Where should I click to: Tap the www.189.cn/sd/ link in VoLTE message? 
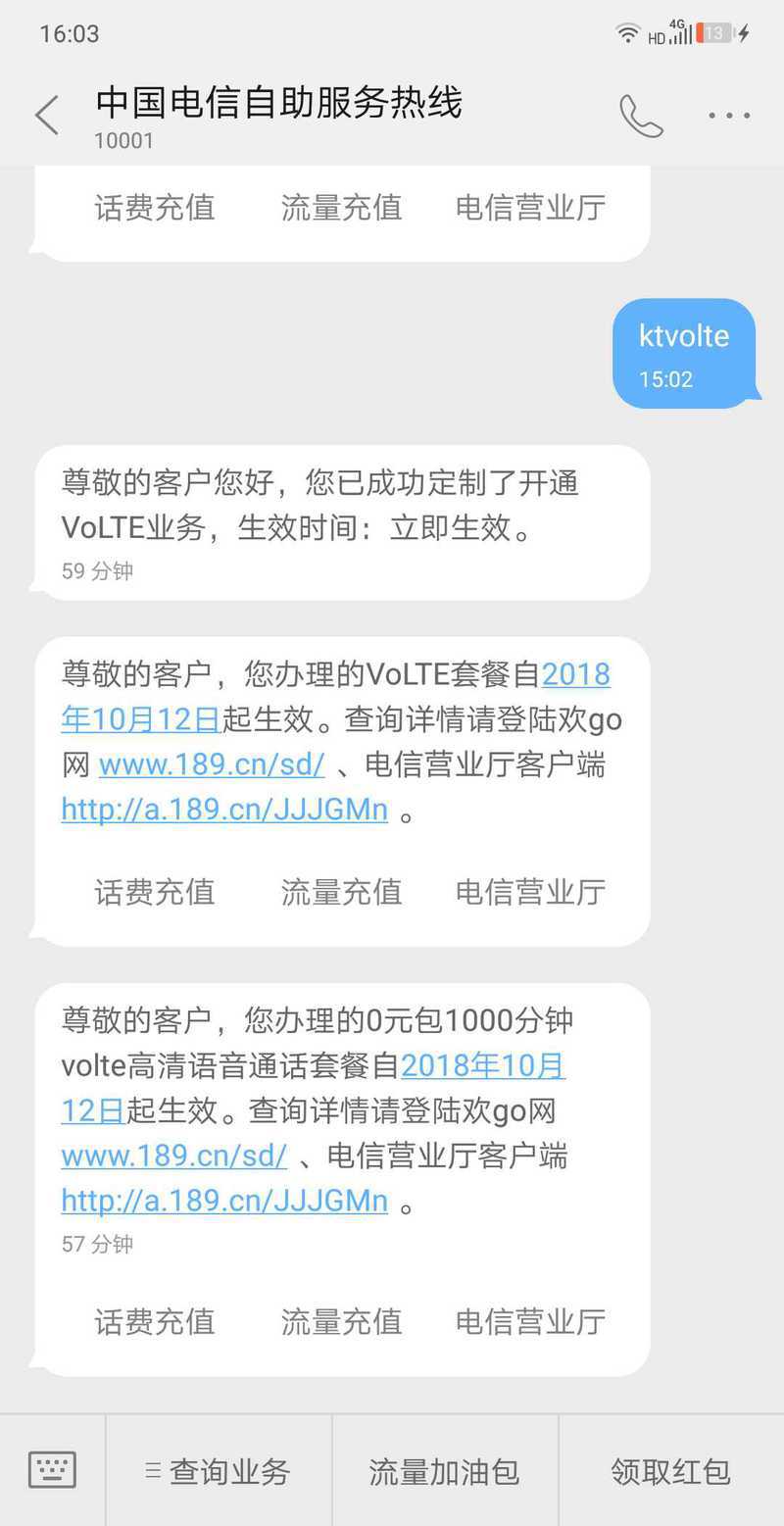(211, 763)
